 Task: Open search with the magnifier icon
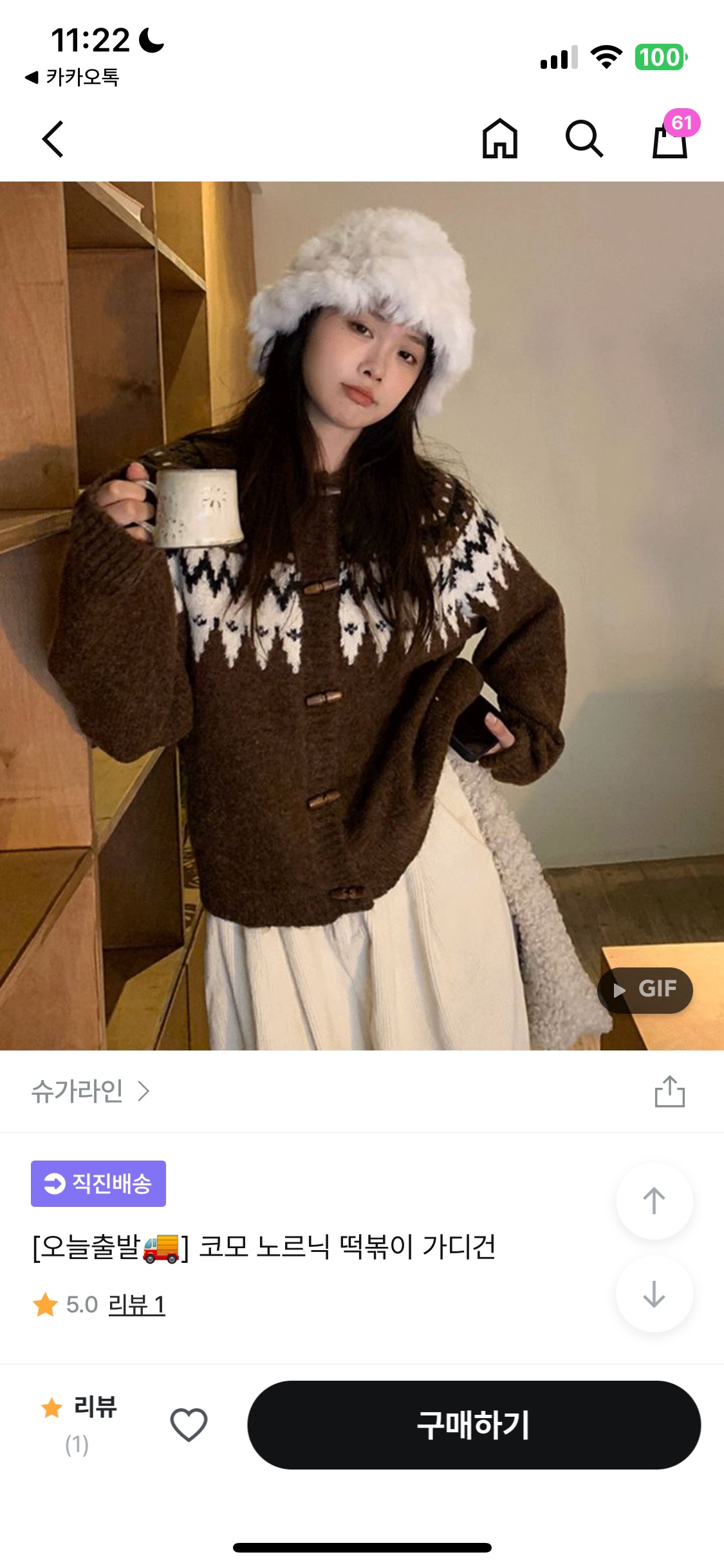[x=584, y=139]
